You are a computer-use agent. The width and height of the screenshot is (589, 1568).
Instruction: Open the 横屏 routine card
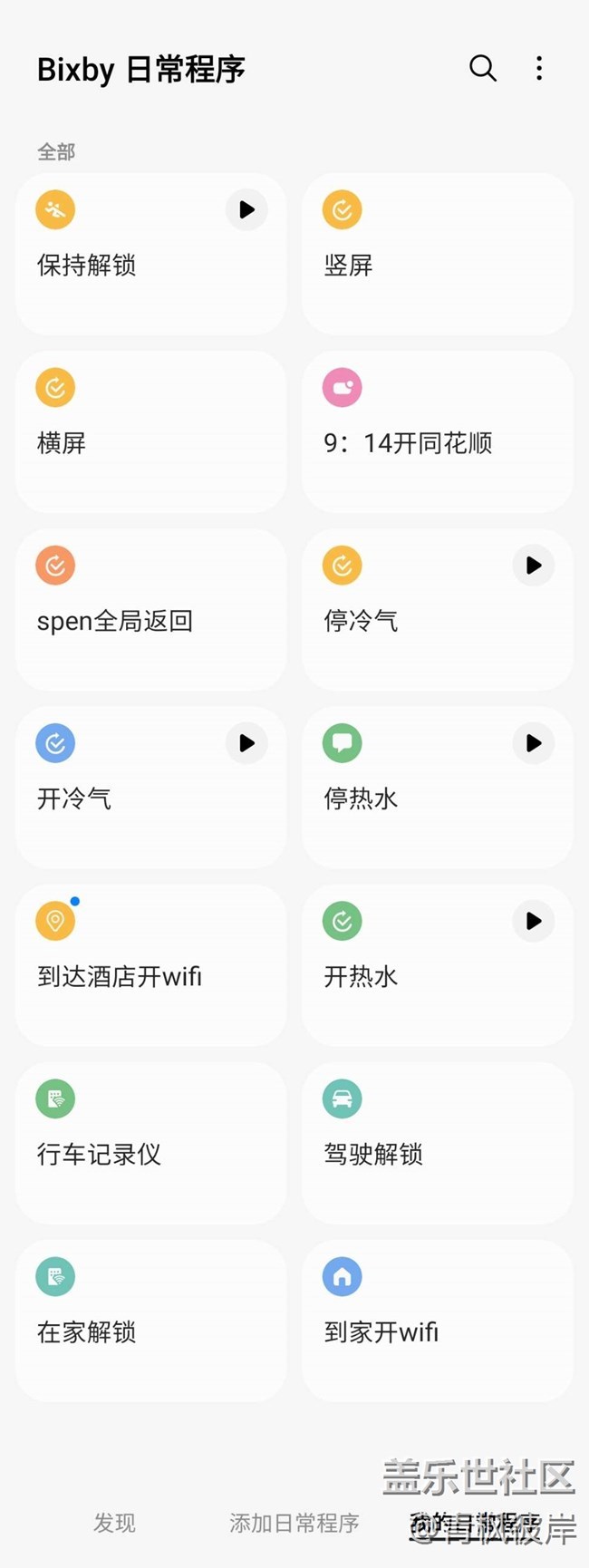pyautogui.click(x=151, y=431)
